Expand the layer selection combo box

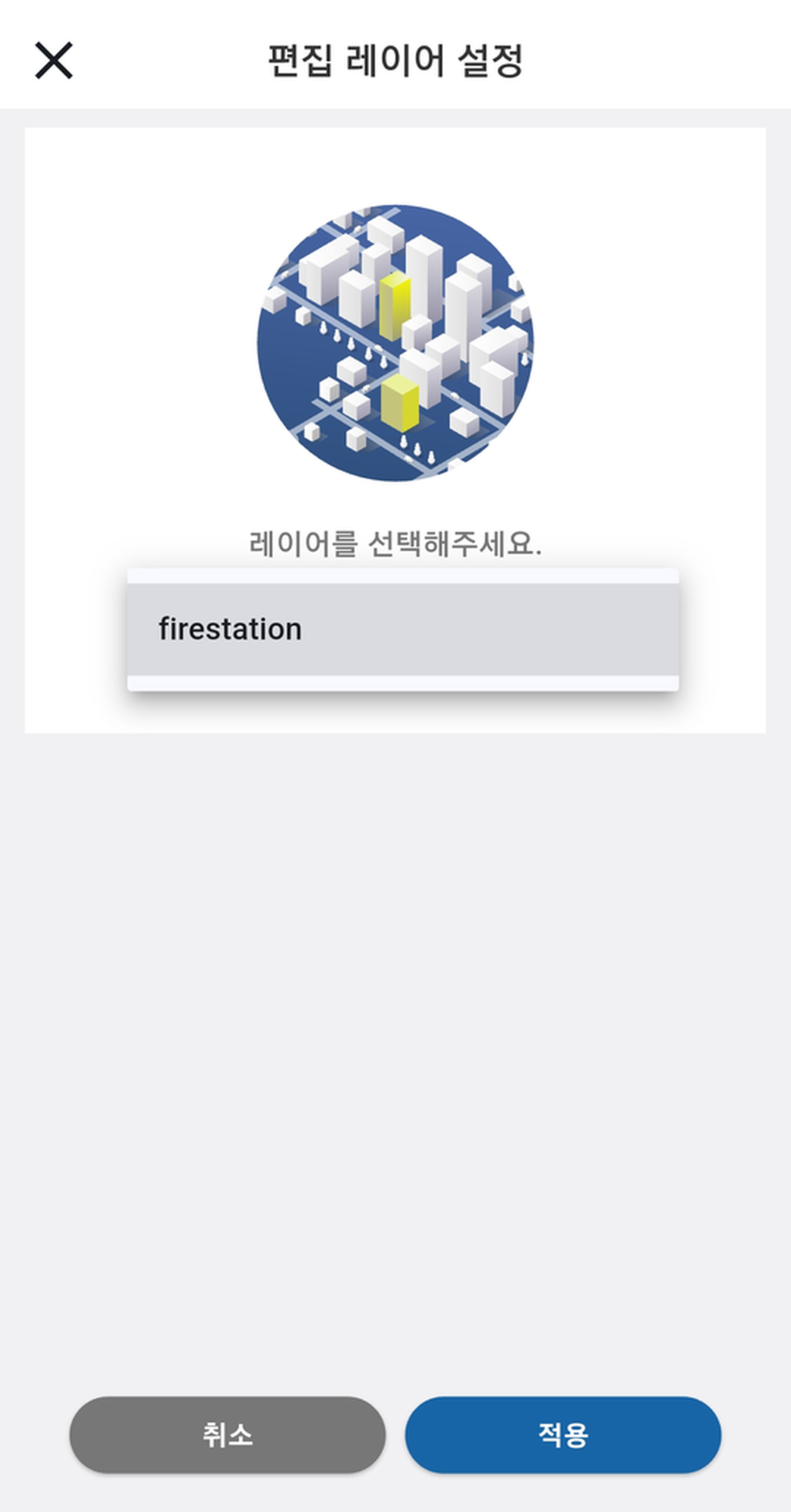403,629
